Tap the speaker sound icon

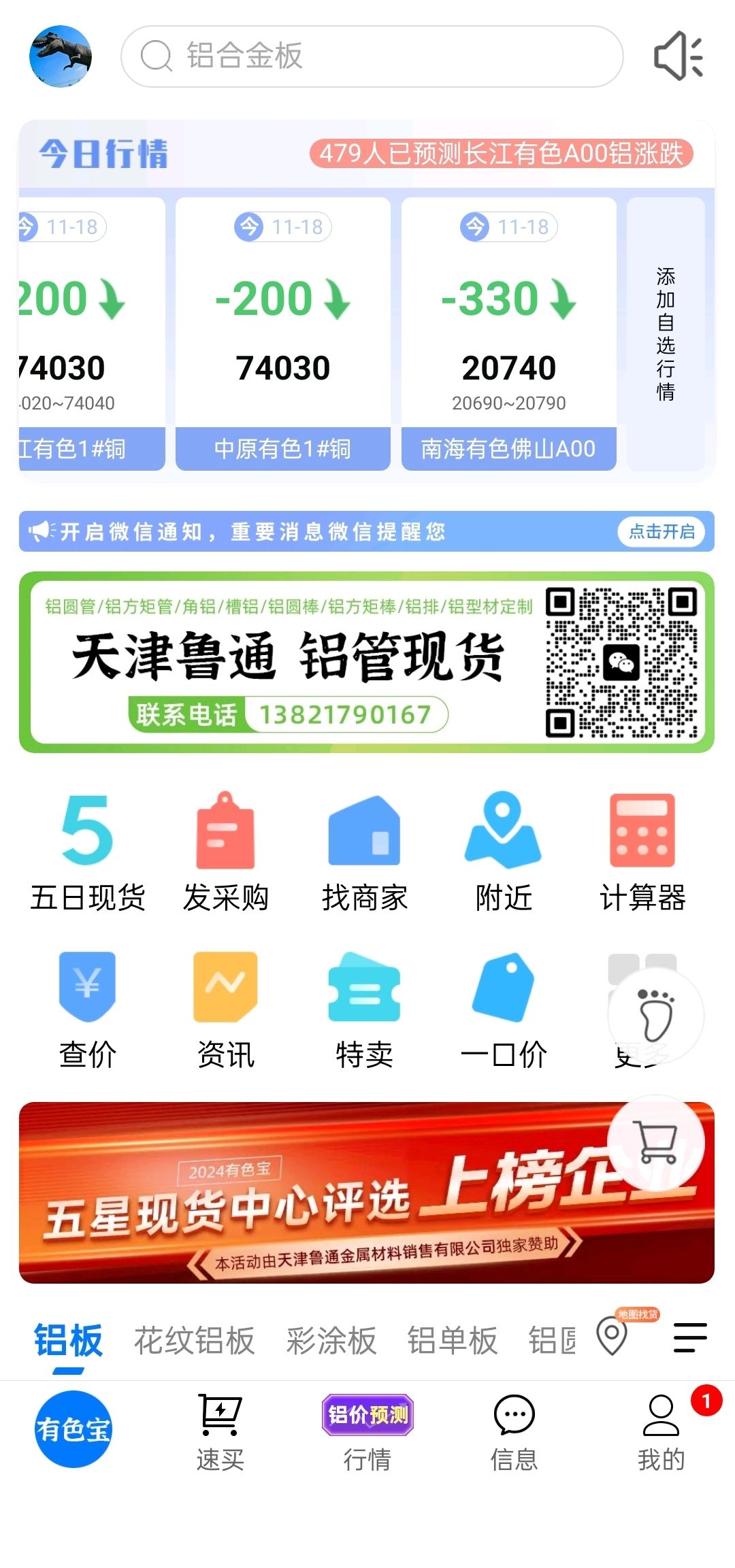(678, 56)
